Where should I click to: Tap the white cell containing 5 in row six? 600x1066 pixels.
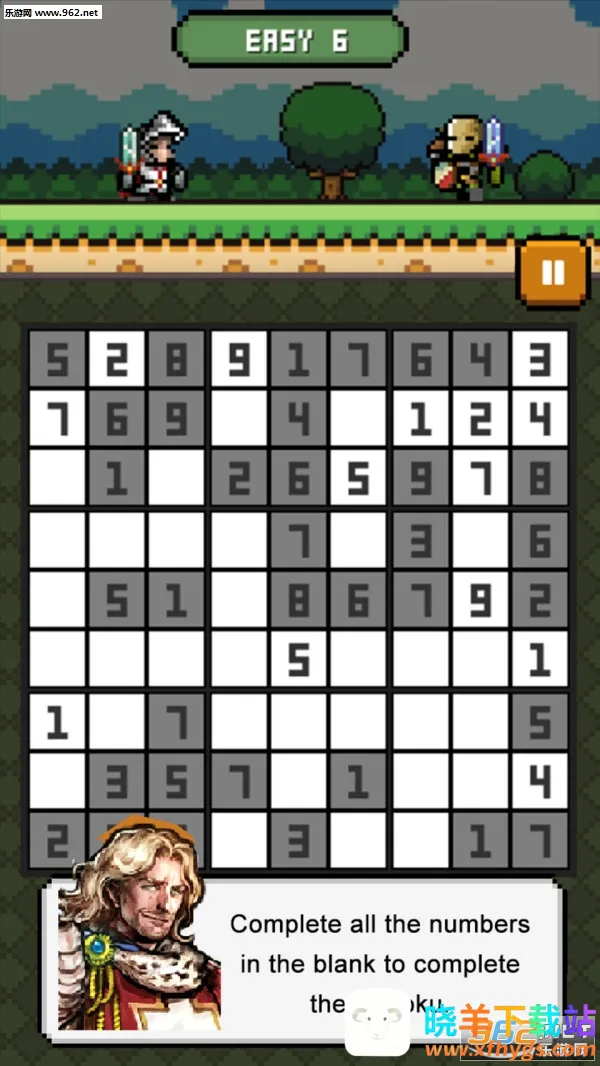click(298, 659)
